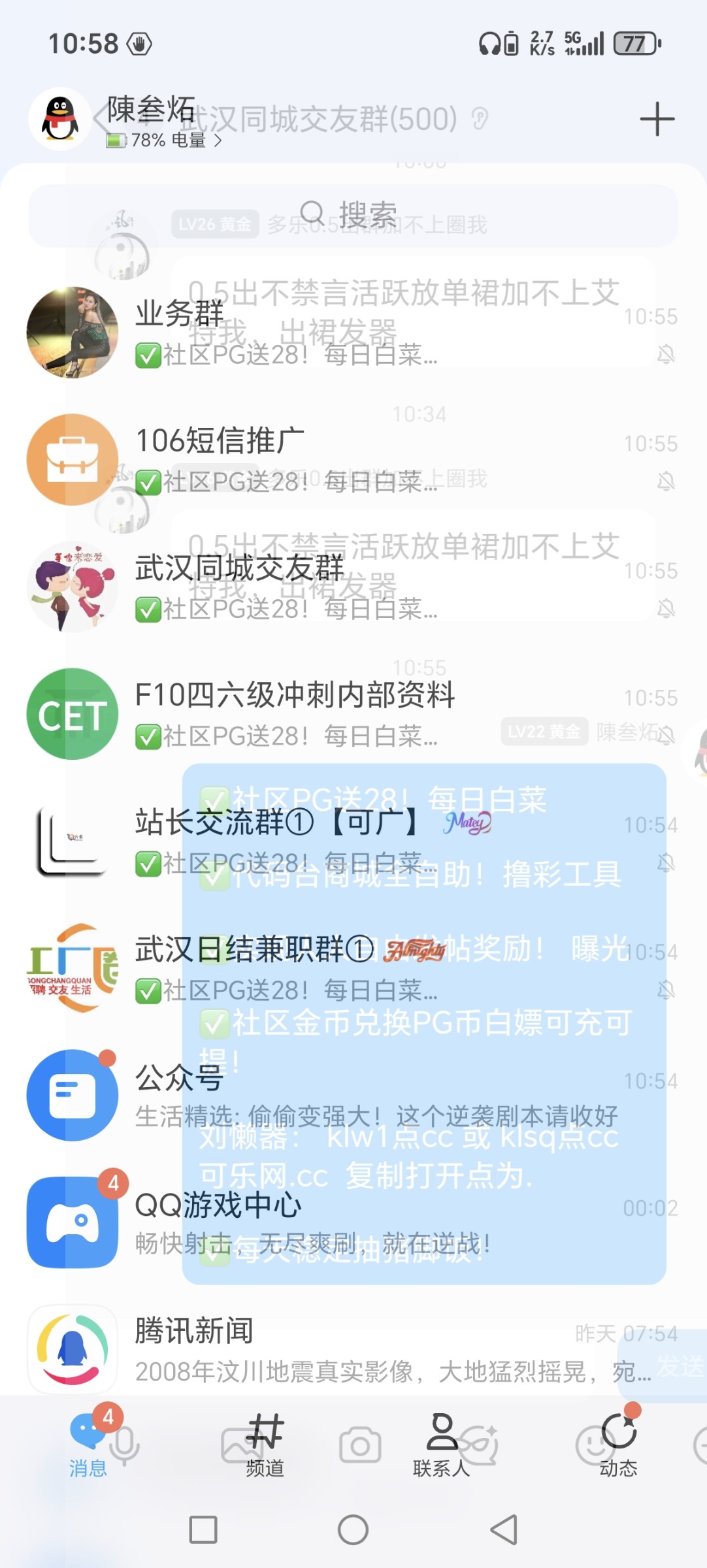Toggle mute bell on 站长交流群 chat

(668, 862)
